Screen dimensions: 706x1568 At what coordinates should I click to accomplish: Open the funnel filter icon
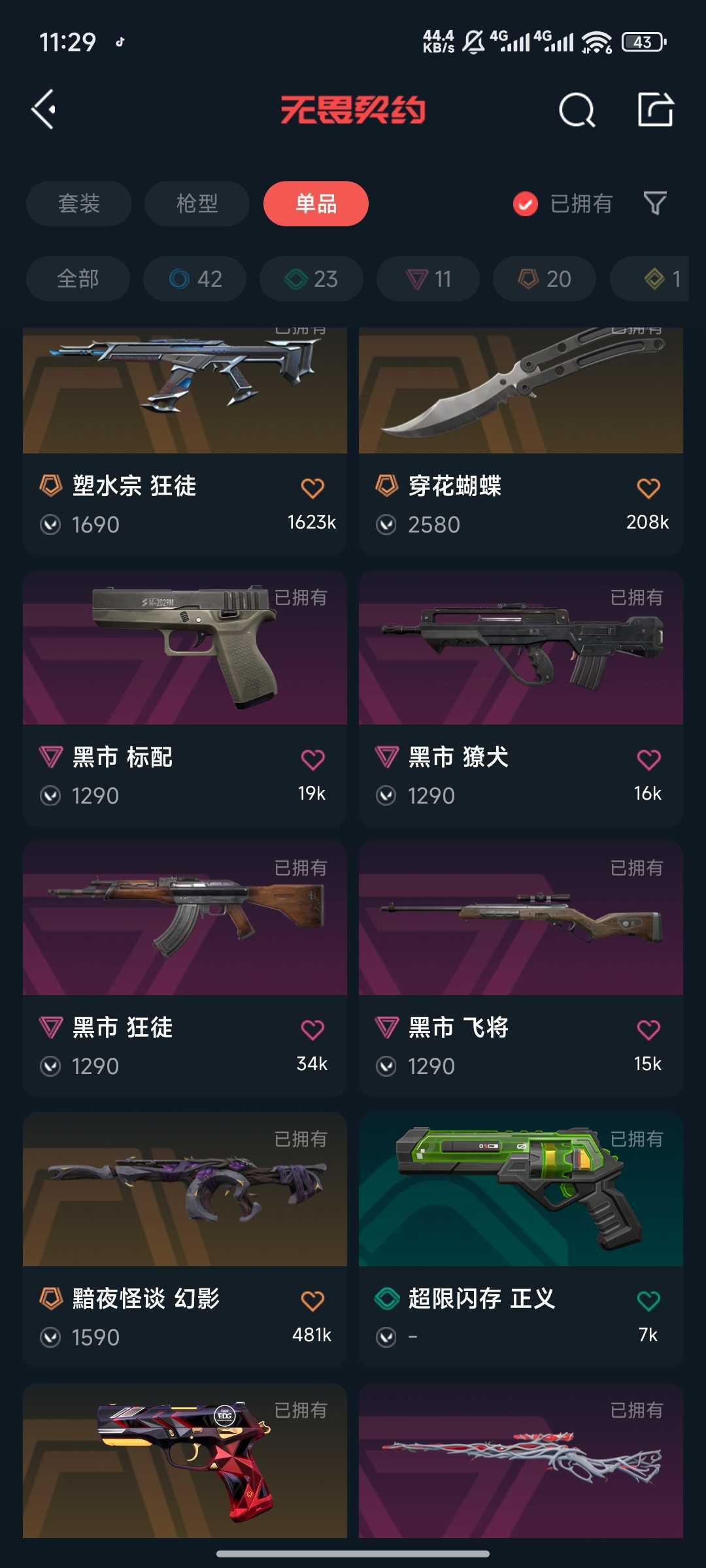tap(654, 203)
